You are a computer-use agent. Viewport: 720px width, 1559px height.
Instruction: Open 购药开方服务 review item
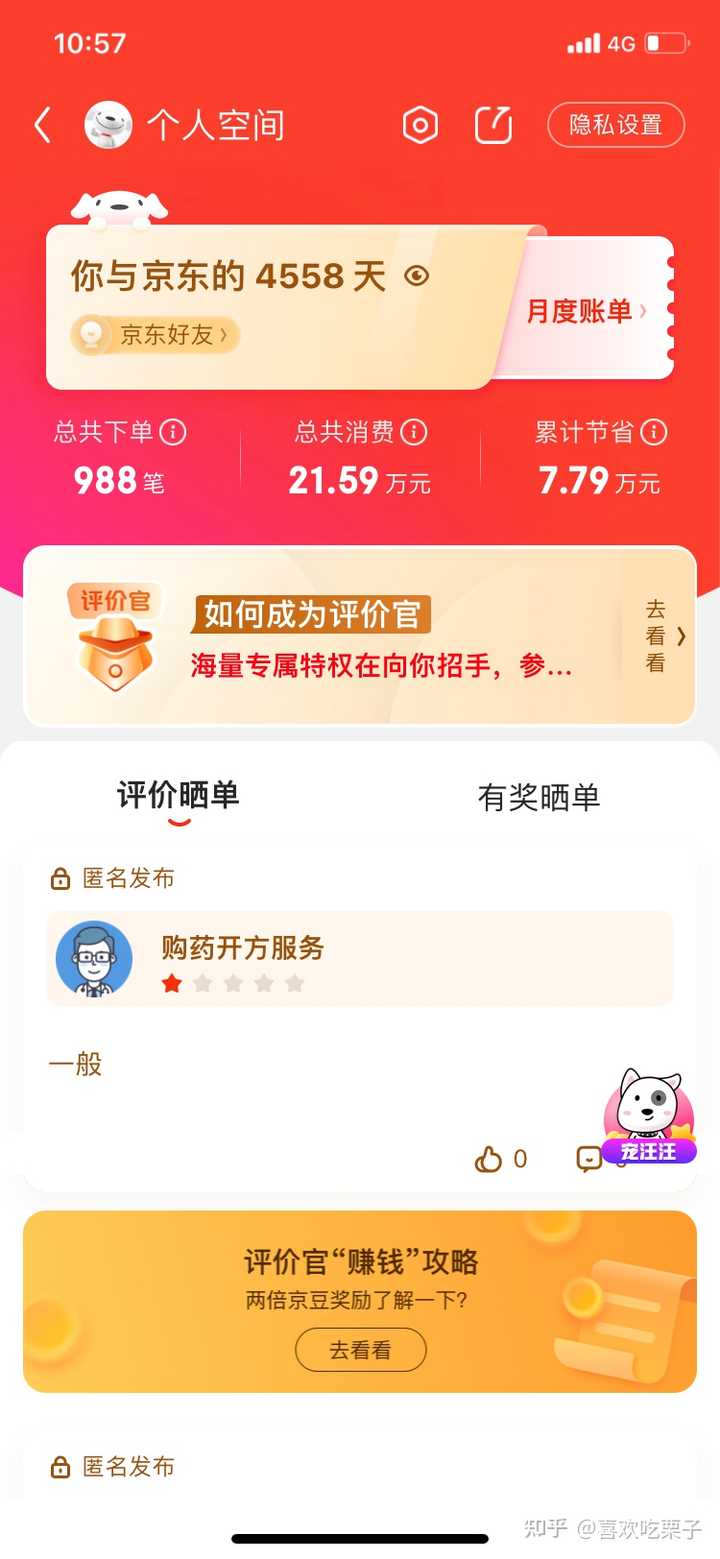360,959
